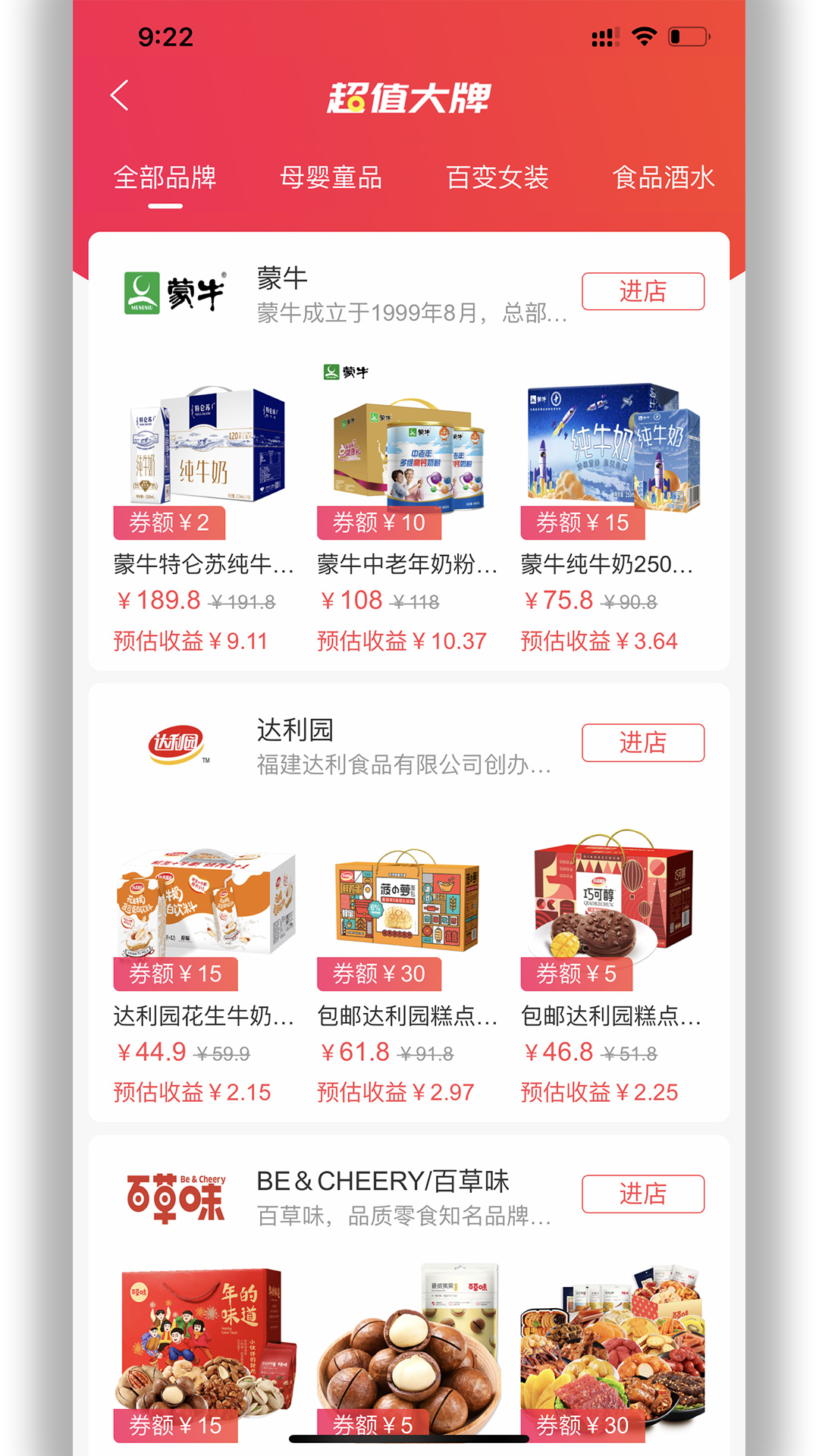Tap 进店 for the 达利园 brand

pos(643,742)
